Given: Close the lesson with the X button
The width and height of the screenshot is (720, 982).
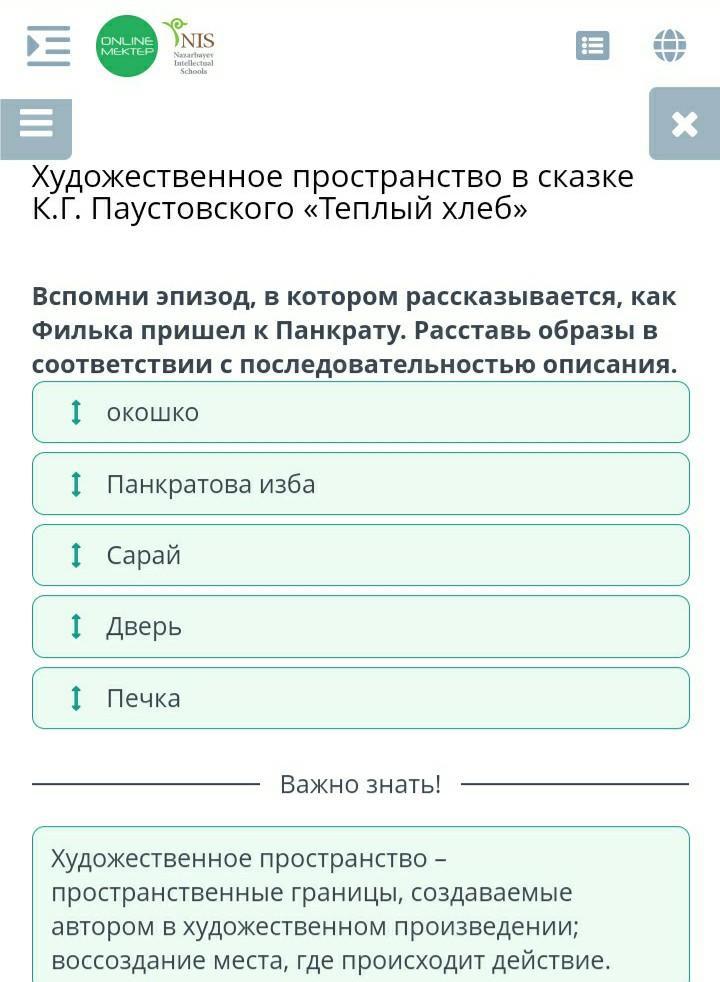Looking at the screenshot, I should (684, 124).
